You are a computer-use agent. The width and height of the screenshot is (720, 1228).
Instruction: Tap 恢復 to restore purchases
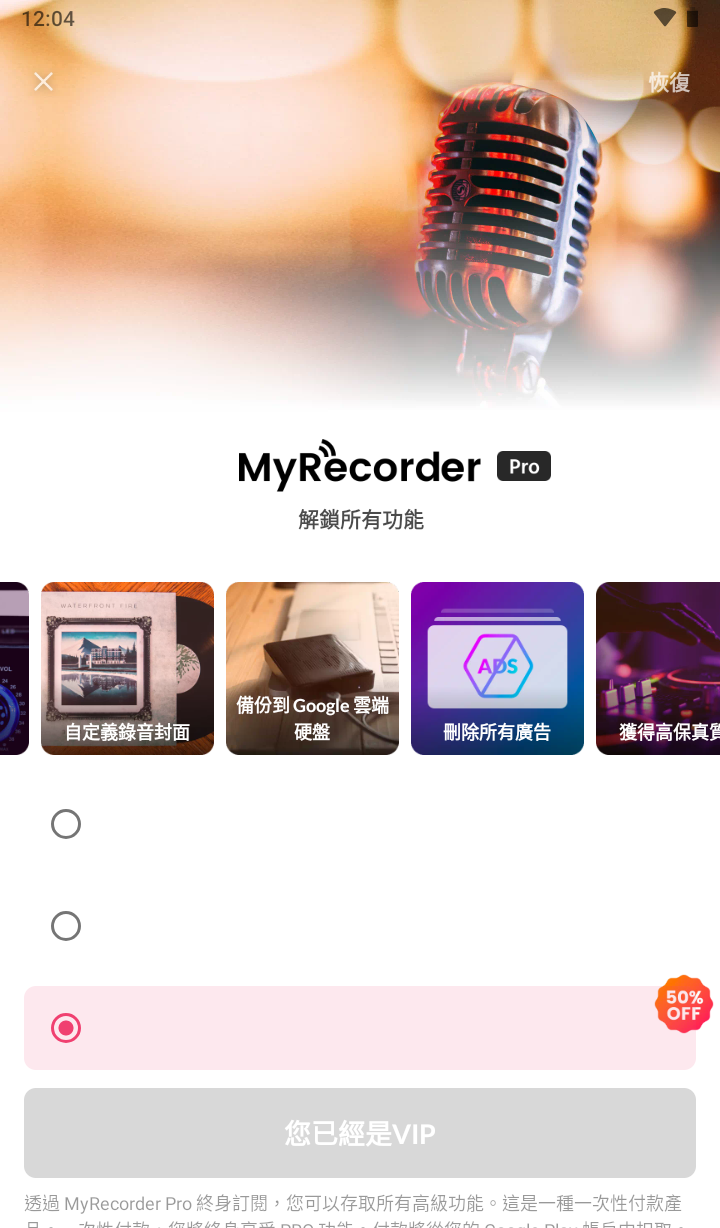pos(668,82)
